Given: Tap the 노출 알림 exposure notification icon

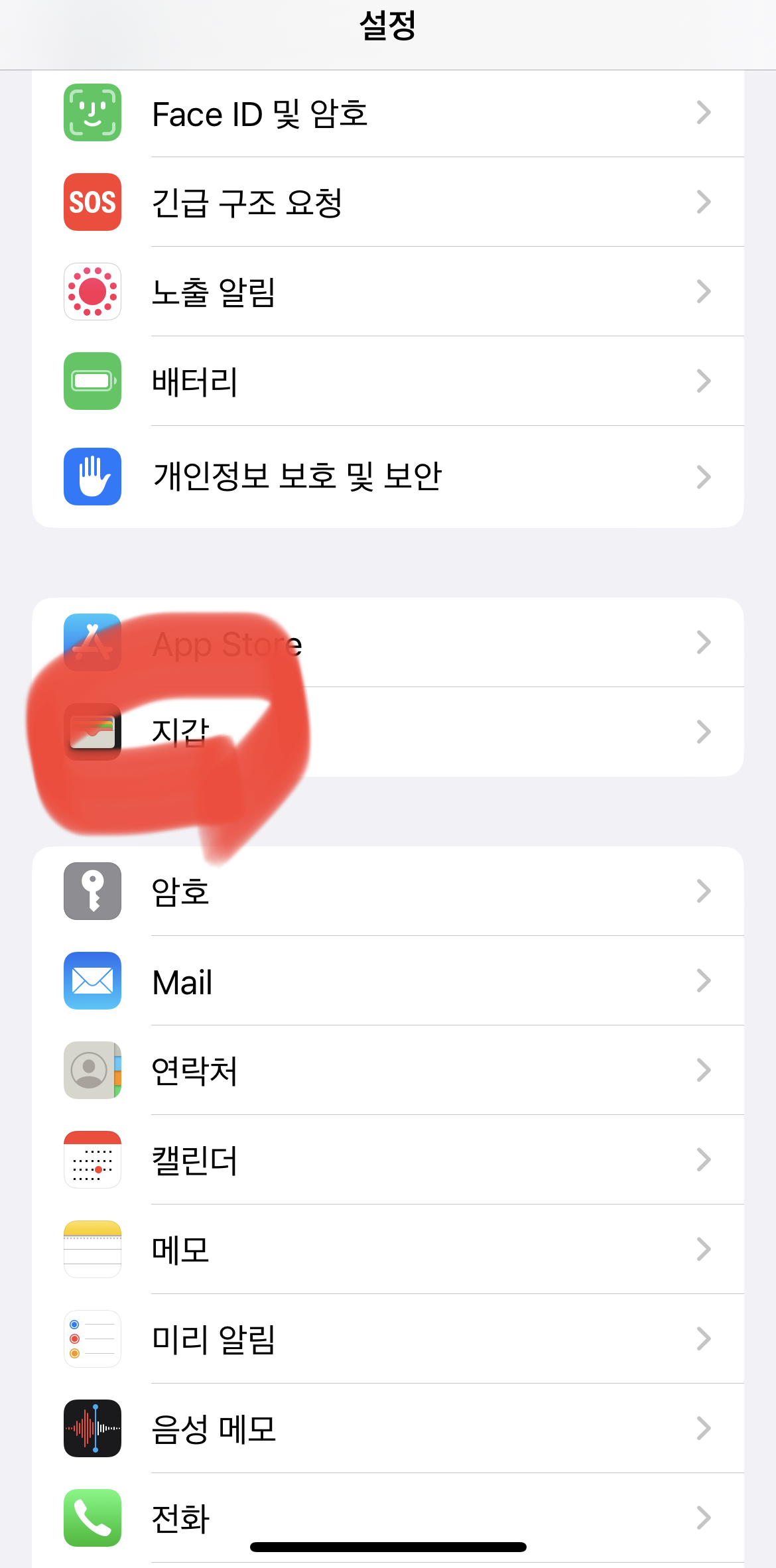Looking at the screenshot, I should (92, 292).
